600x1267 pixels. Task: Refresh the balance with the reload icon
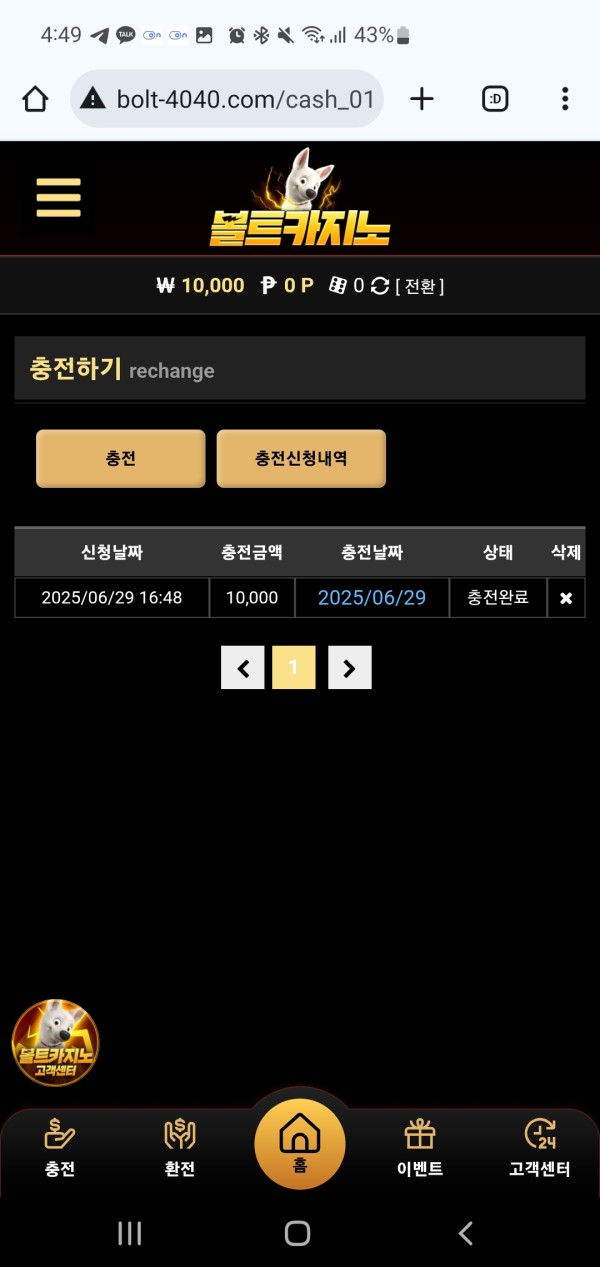[379, 286]
